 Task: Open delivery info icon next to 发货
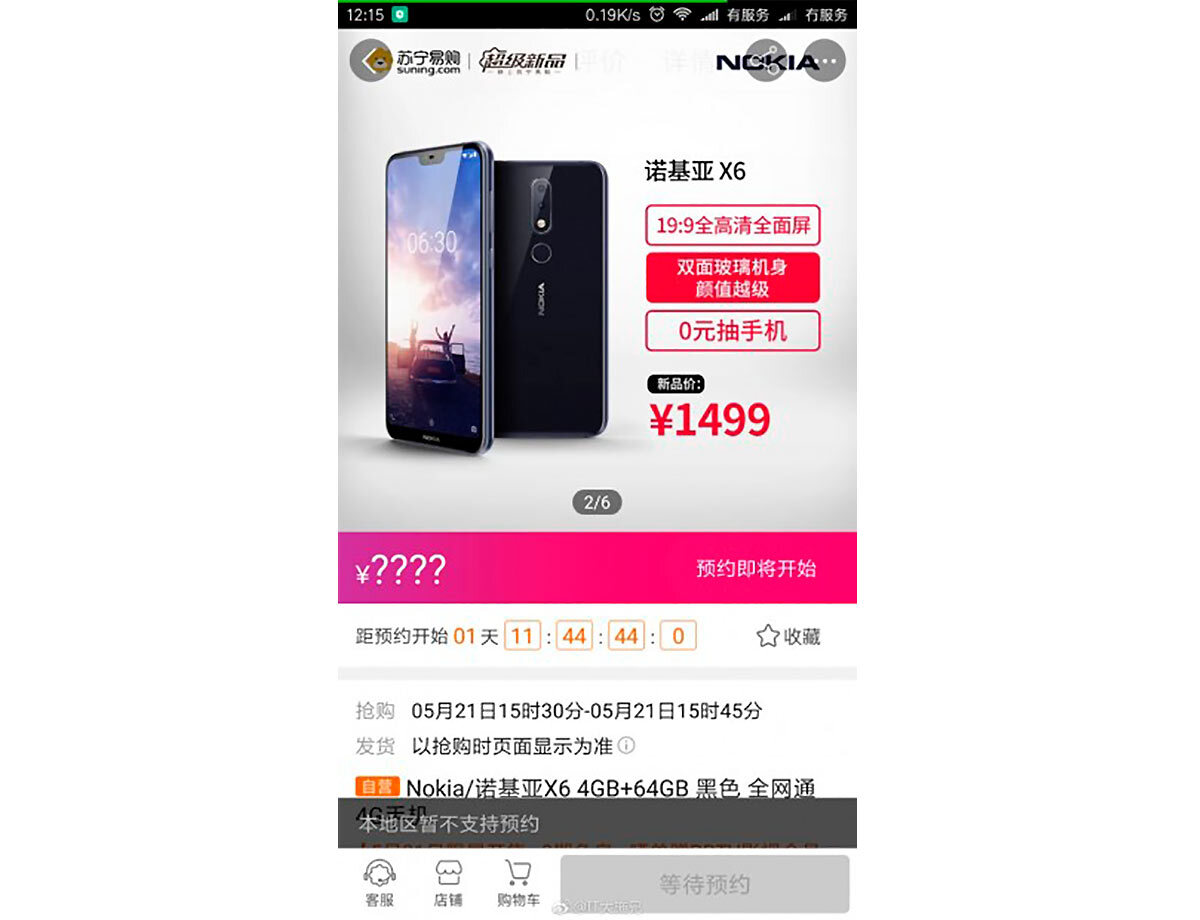626,746
